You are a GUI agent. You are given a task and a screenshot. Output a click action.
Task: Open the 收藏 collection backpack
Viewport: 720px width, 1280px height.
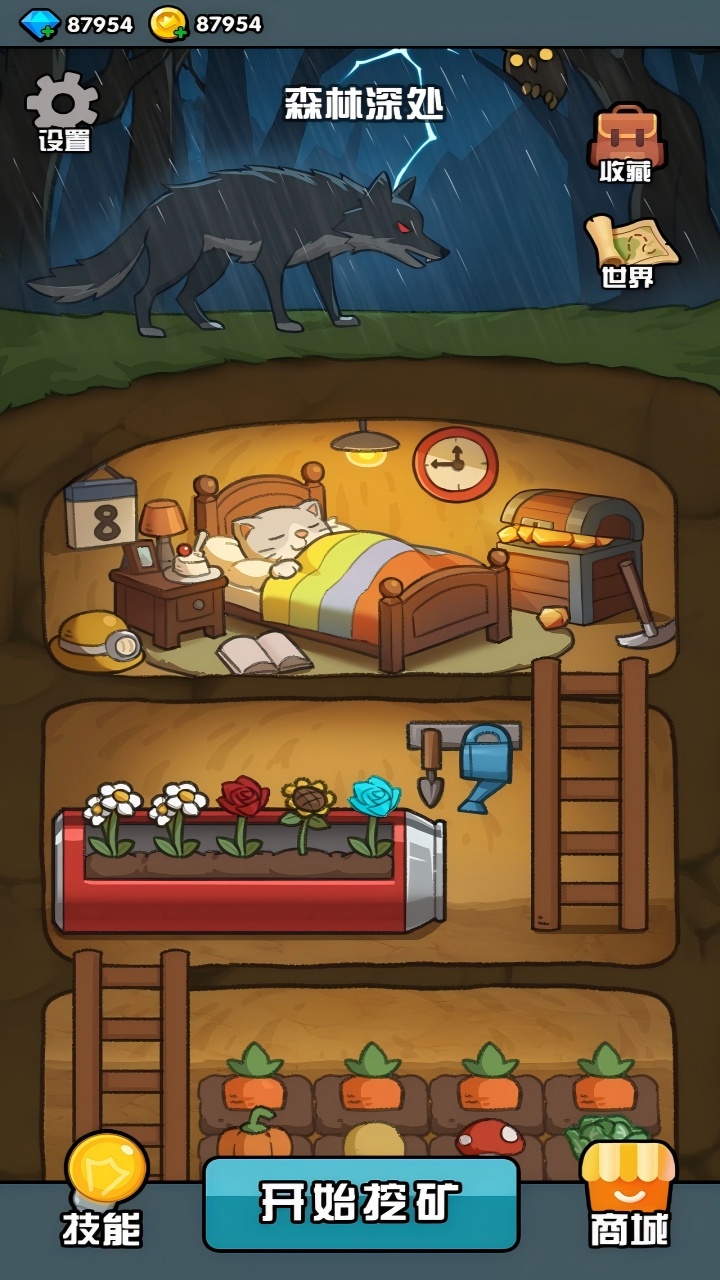pos(626,144)
